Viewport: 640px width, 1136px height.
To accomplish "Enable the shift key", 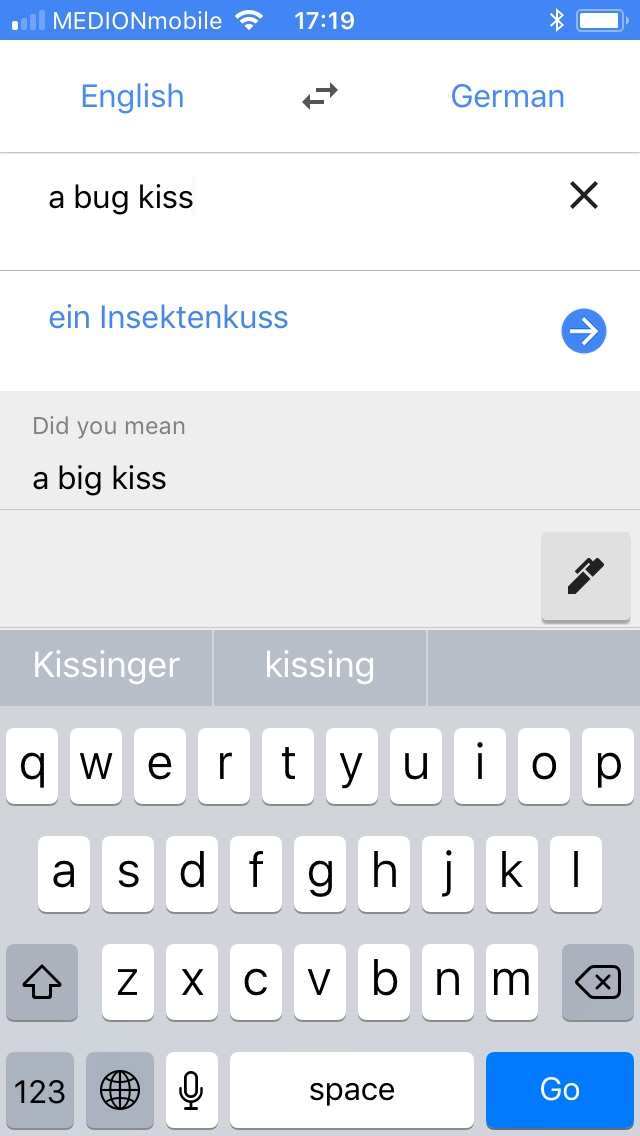I will click(x=41, y=982).
